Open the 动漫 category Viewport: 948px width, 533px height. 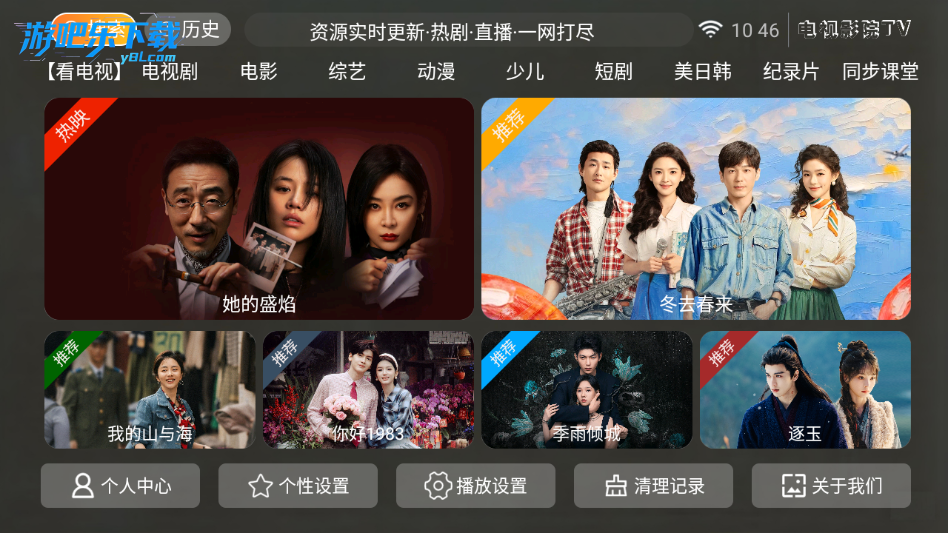pos(436,71)
